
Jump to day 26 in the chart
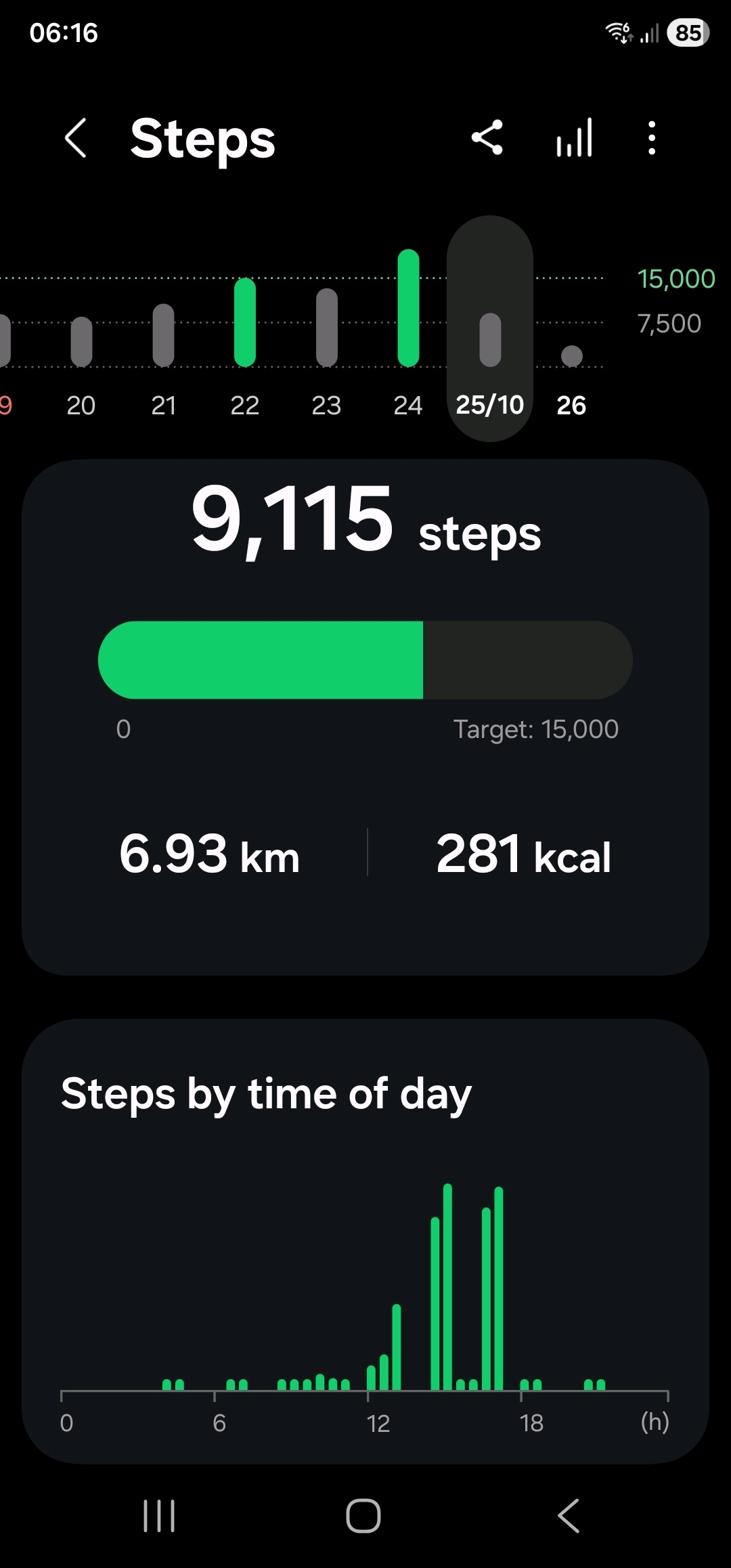571,379
